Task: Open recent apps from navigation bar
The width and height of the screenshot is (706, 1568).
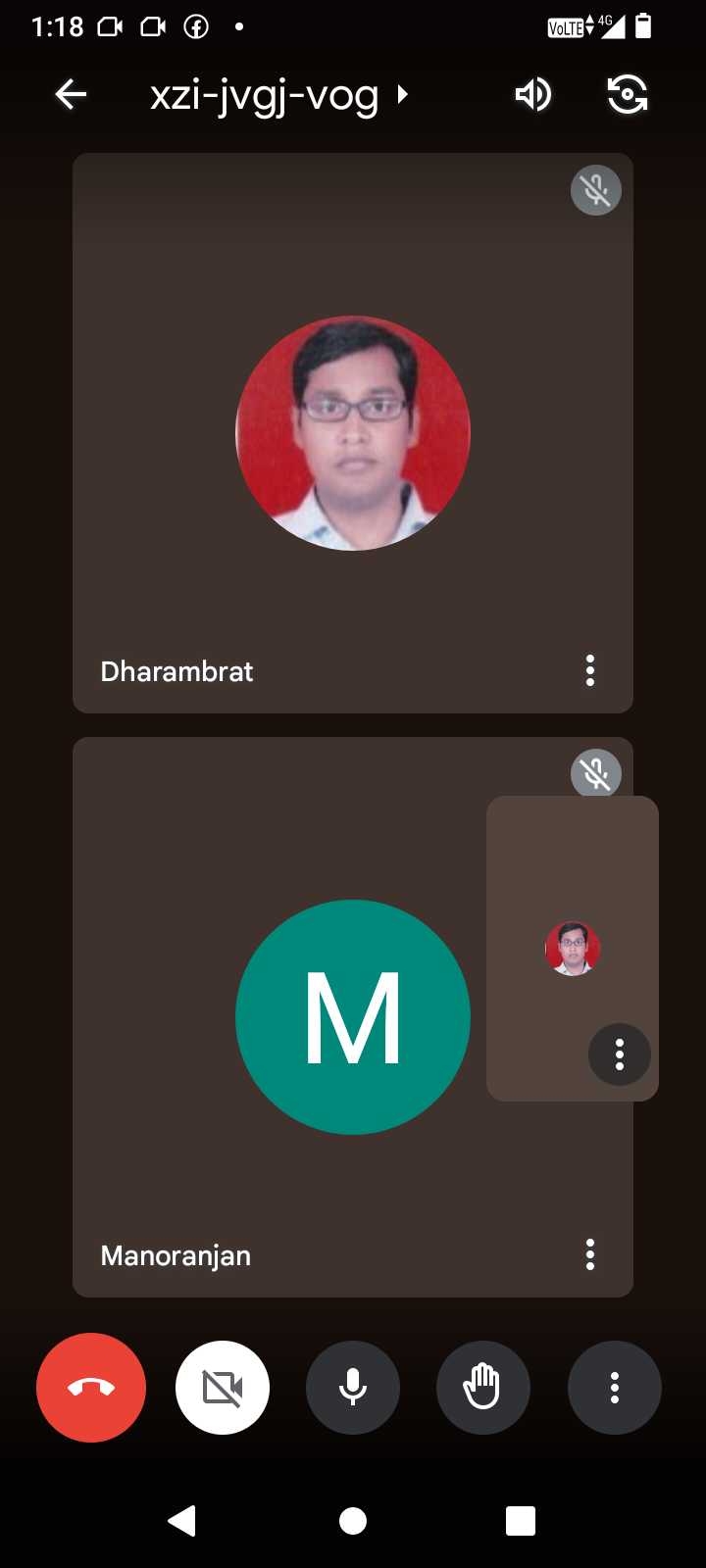Action: [521, 1521]
